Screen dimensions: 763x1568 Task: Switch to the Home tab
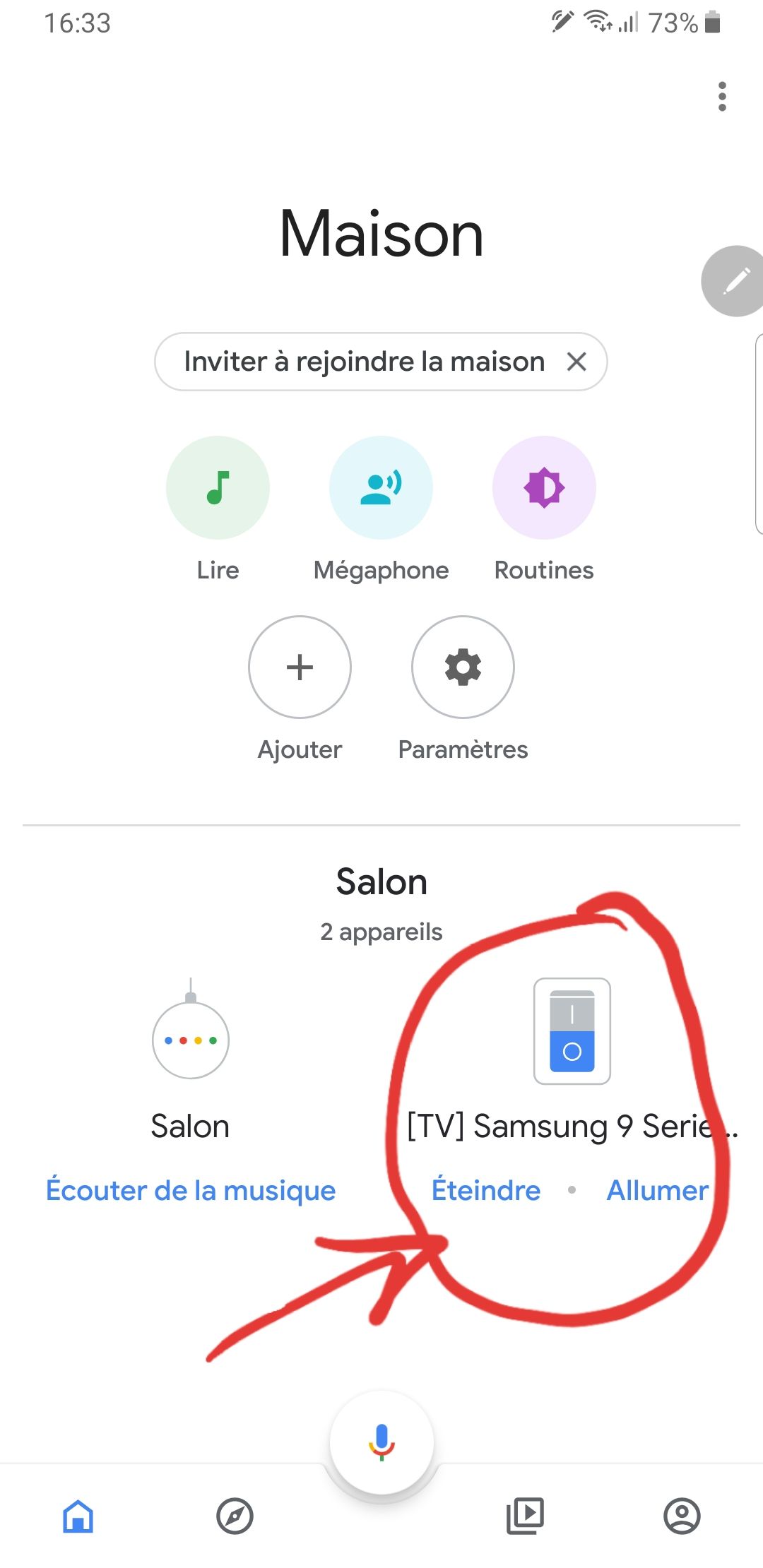coord(78,1516)
